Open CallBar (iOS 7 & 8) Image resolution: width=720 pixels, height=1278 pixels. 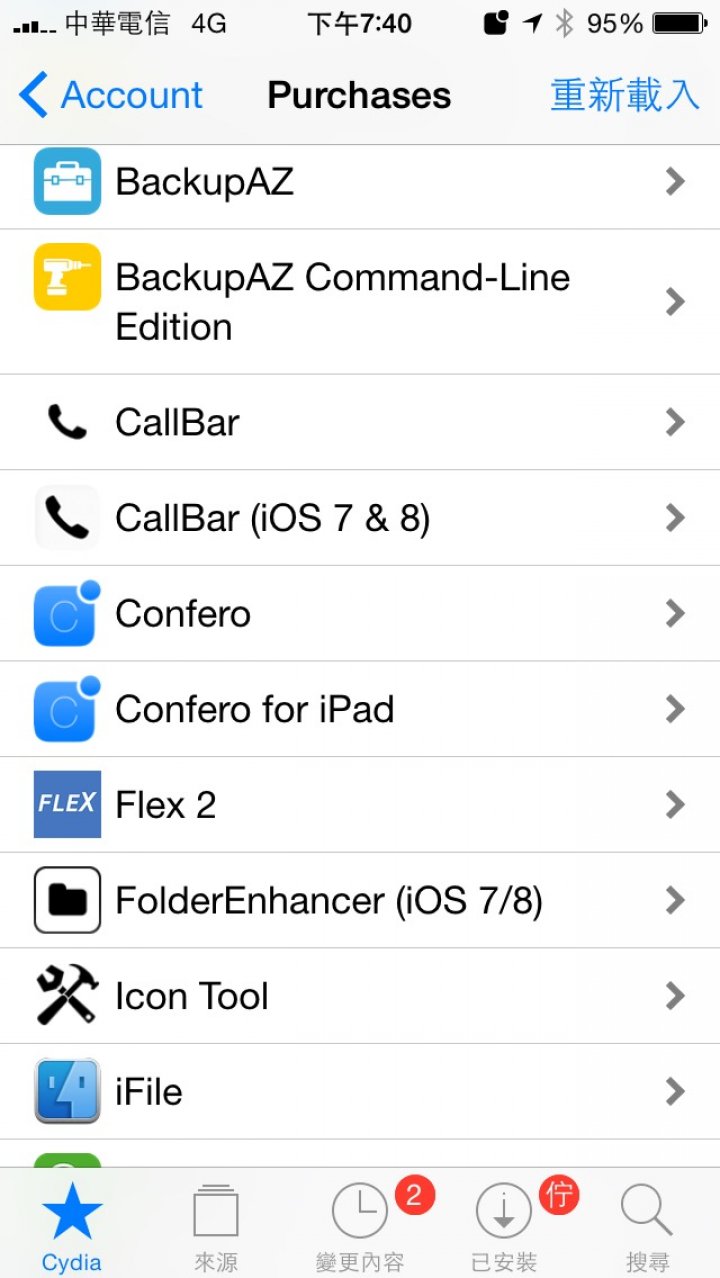pos(360,518)
